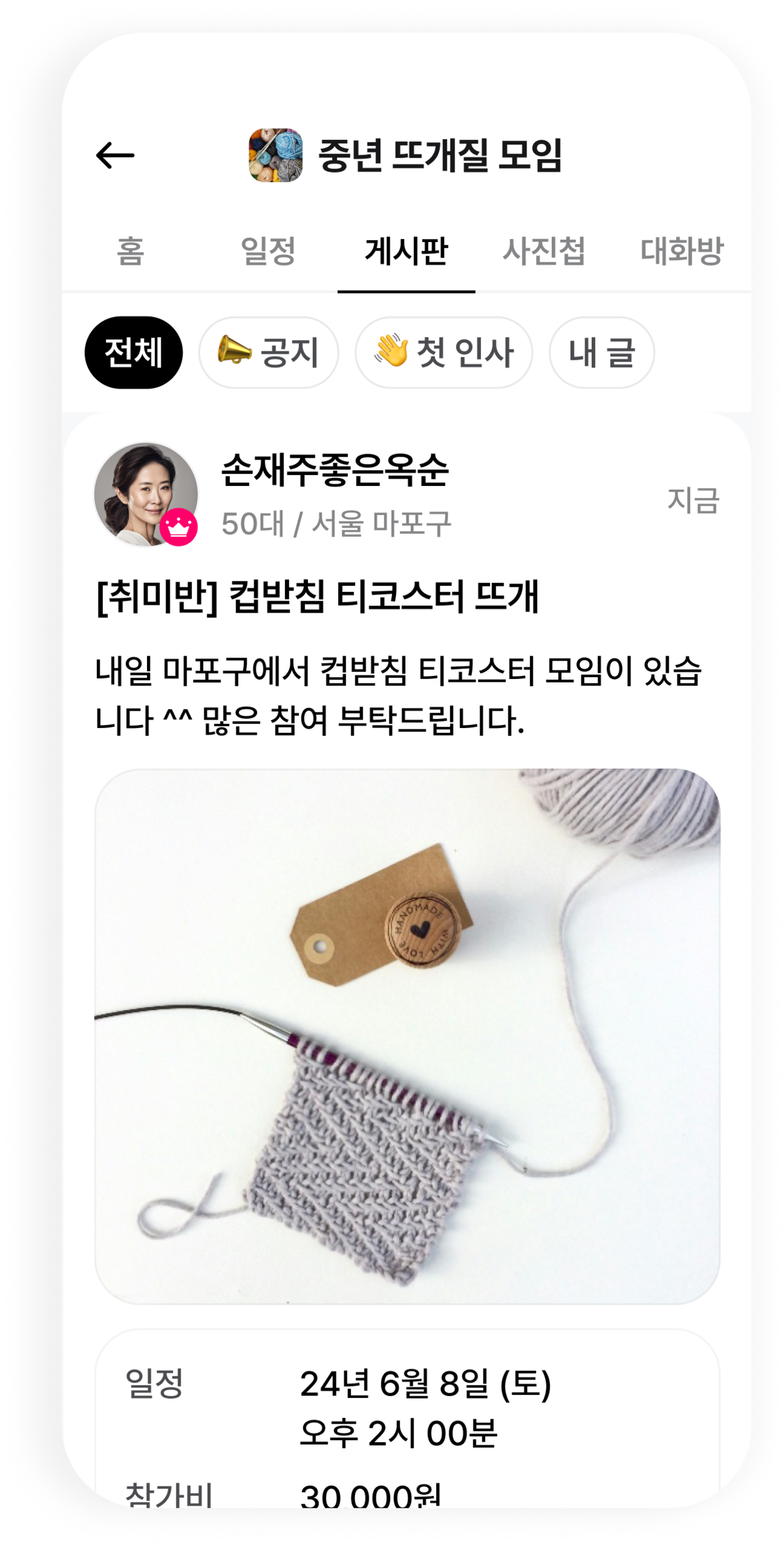
Task: Switch to the 일정 tab
Action: pyautogui.click(x=268, y=251)
